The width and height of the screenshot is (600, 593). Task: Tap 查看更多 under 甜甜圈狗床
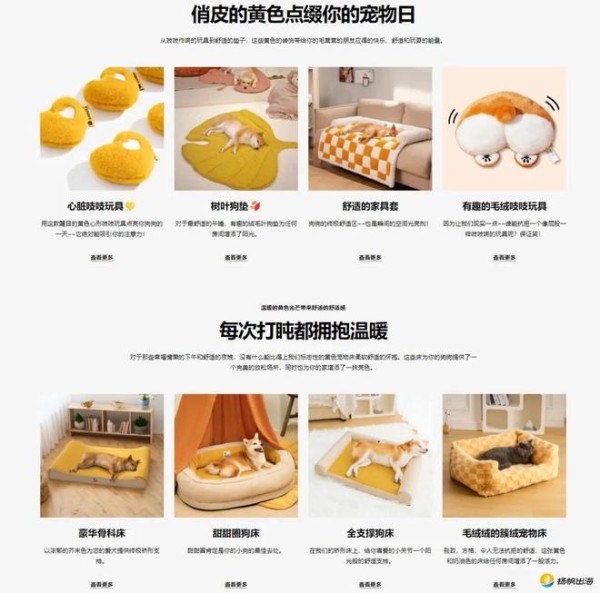236,584
